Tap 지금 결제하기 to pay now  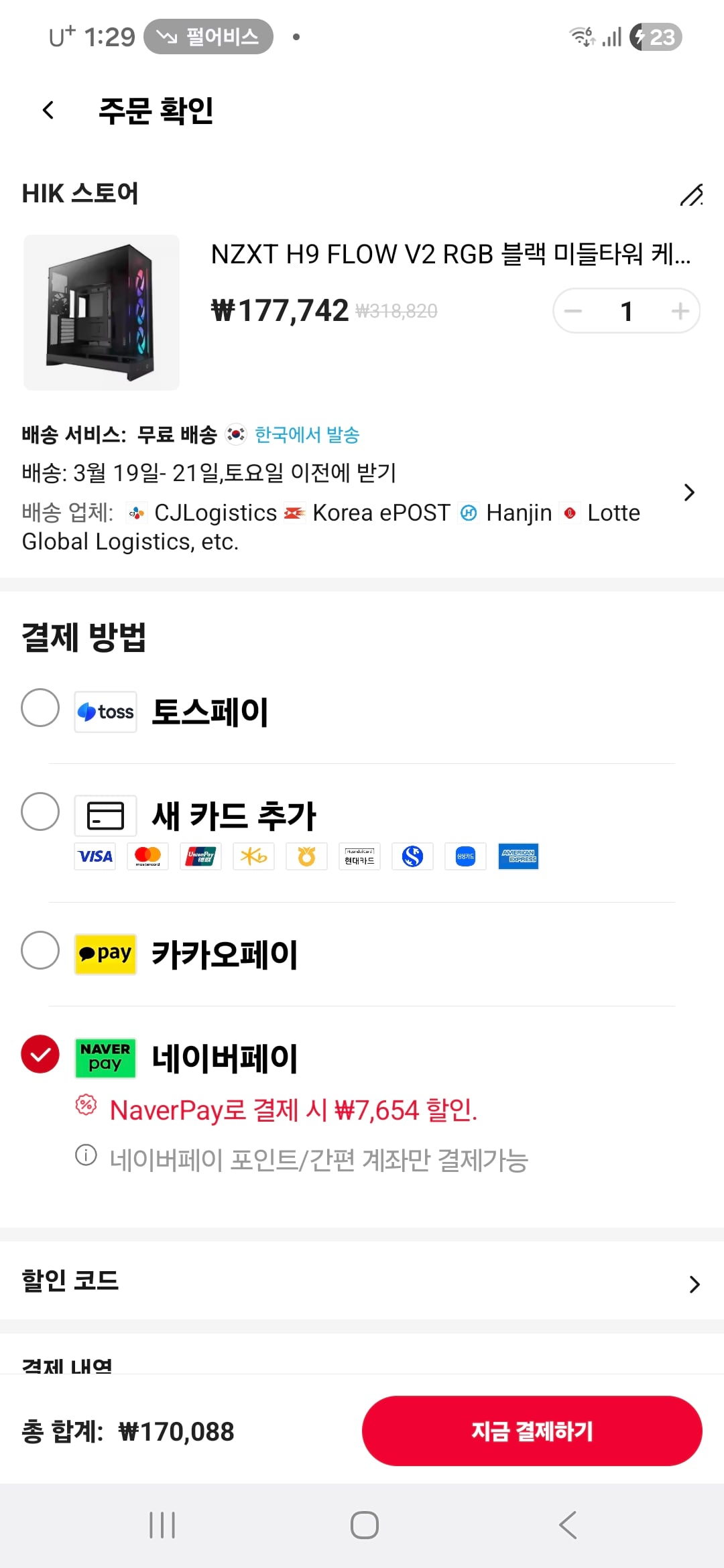532,1431
